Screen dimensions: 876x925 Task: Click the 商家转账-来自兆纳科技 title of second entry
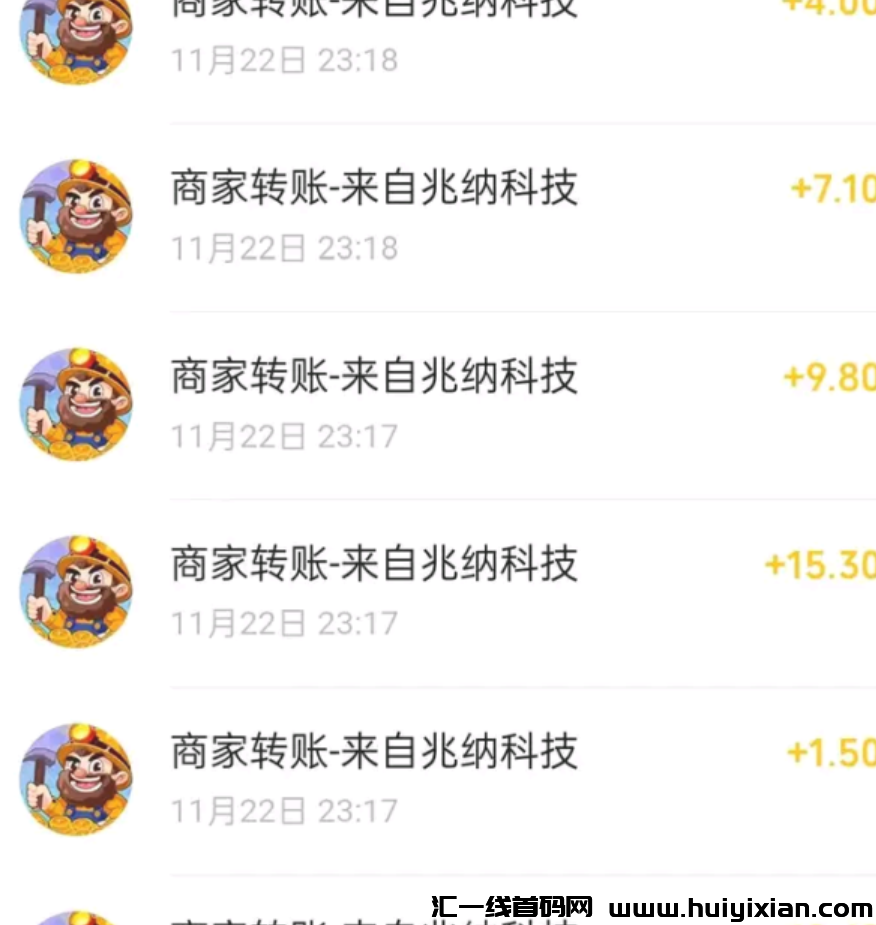point(374,186)
